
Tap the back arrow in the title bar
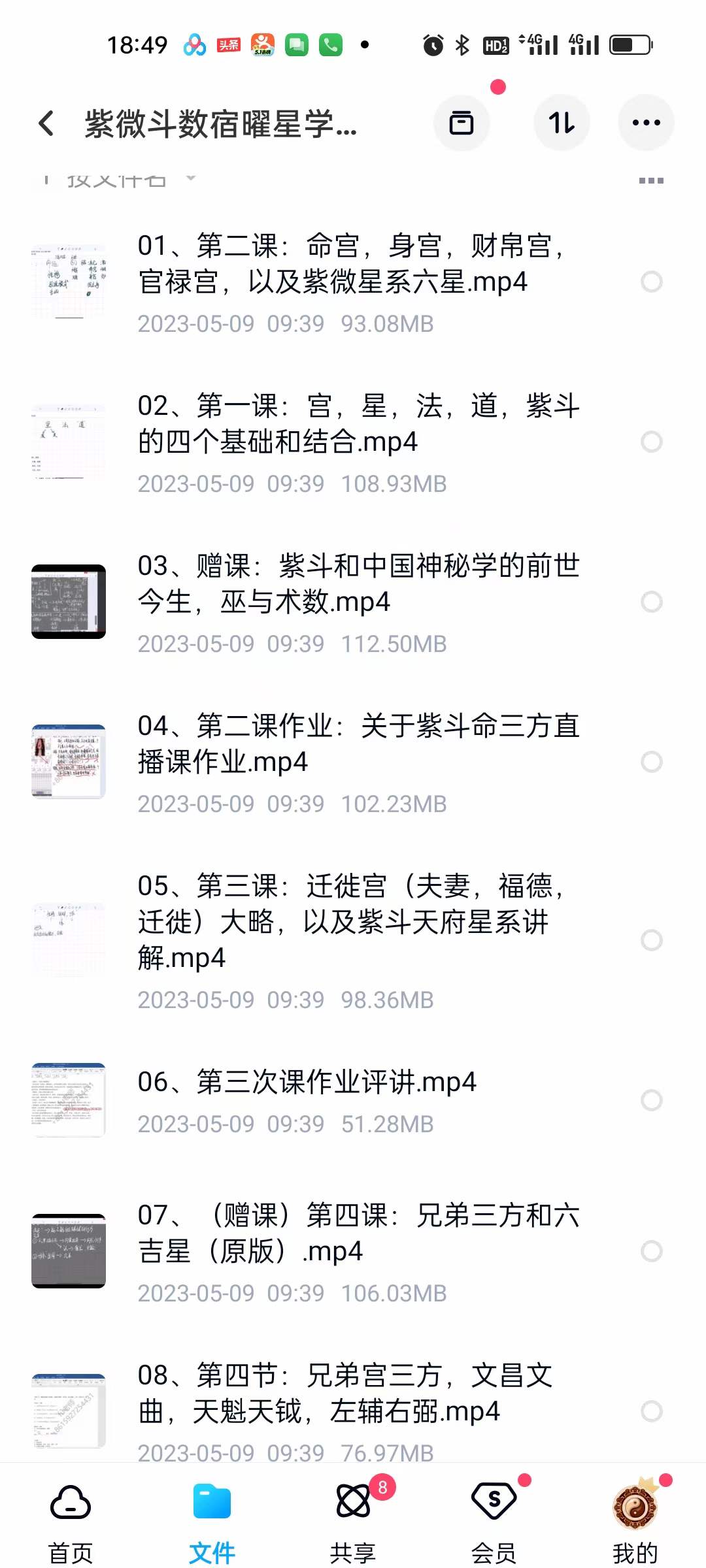coord(46,123)
